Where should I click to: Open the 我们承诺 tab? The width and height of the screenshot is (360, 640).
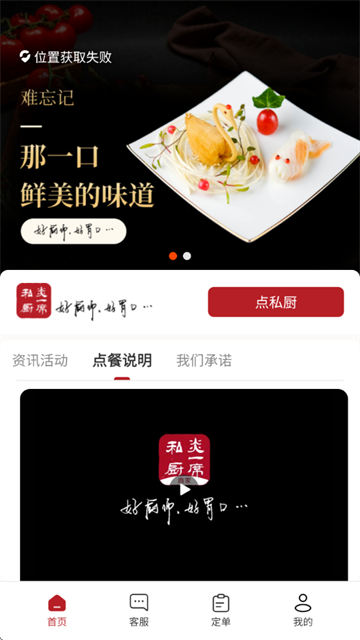(204, 361)
